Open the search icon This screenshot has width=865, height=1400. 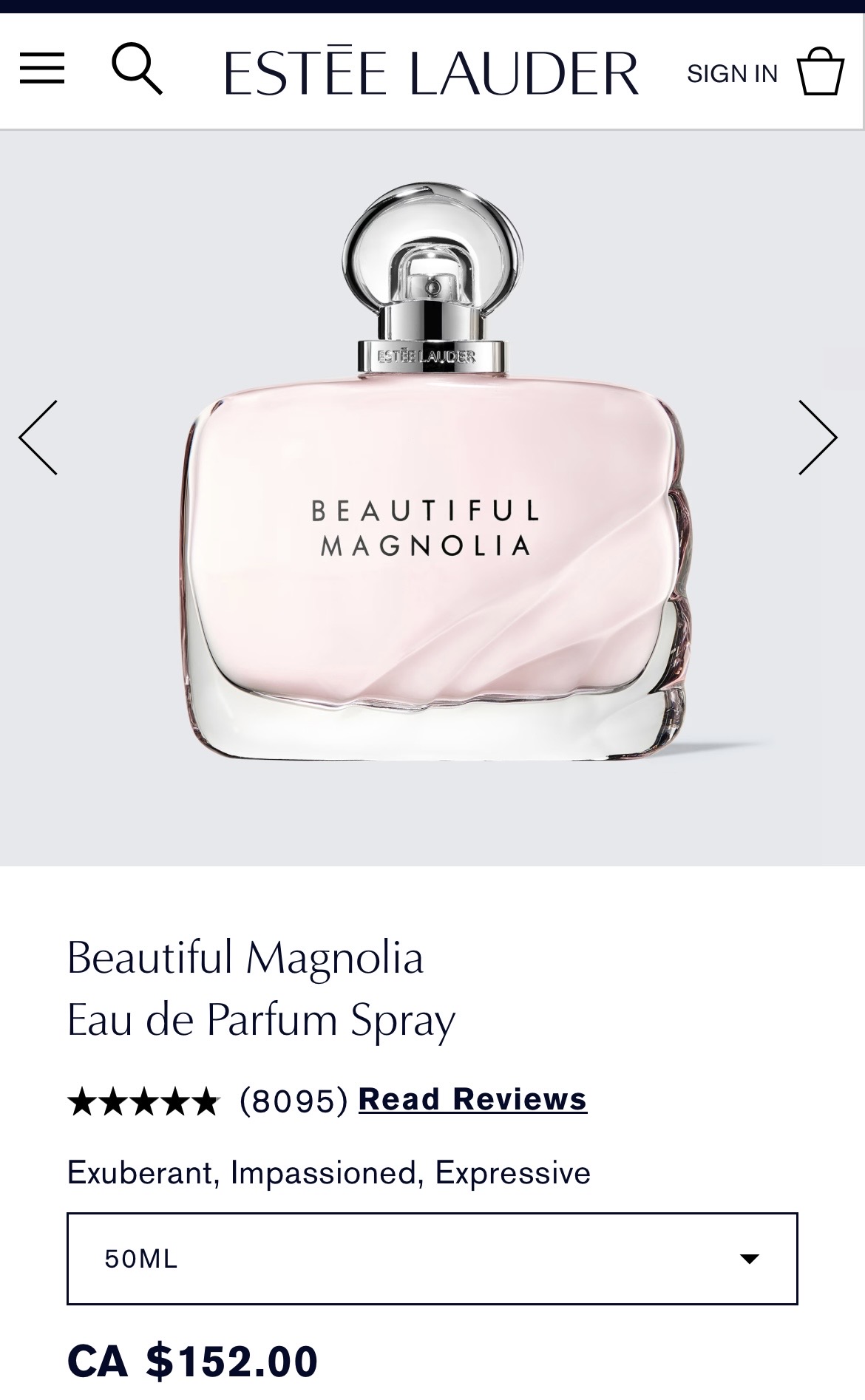coord(136,69)
